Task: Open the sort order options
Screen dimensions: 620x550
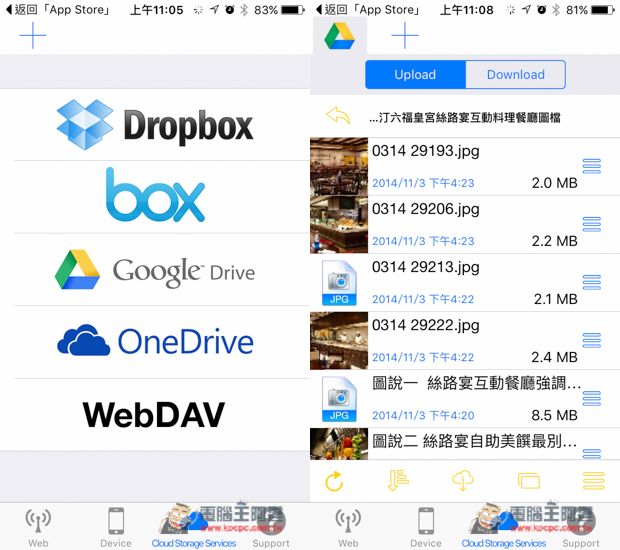Action: [x=398, y=481]
